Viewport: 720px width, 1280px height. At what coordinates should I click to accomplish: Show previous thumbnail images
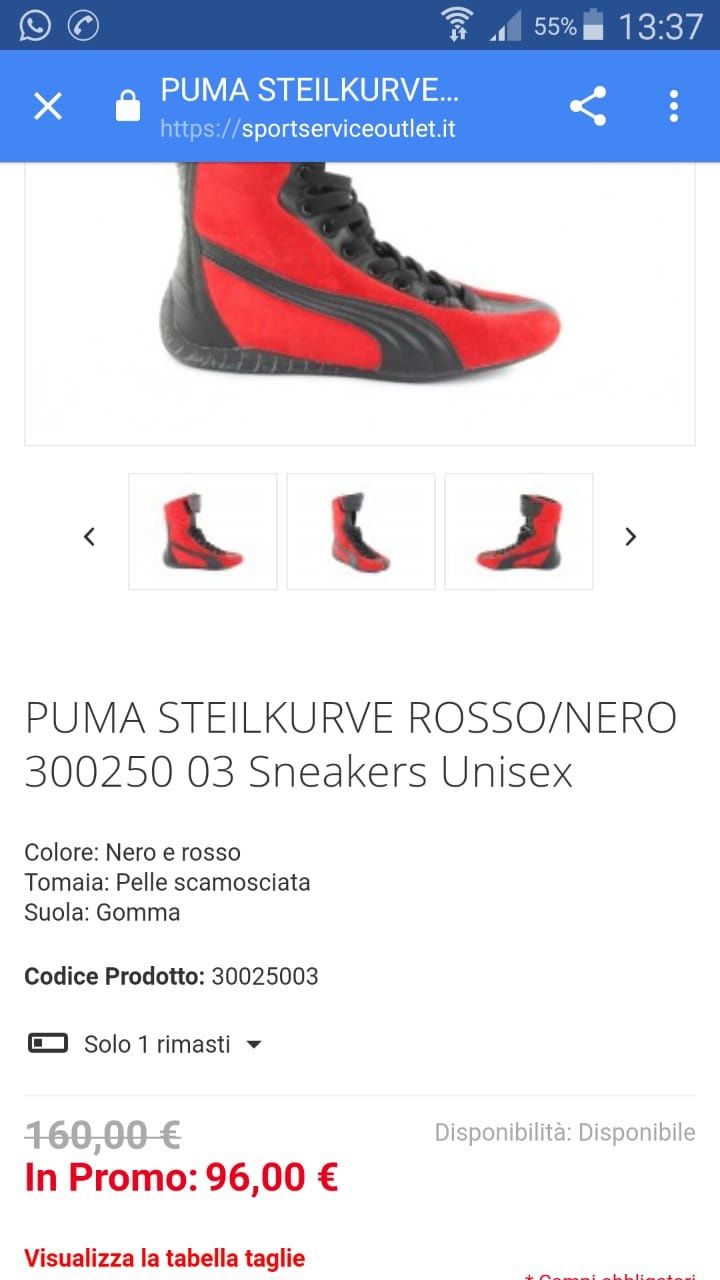[89, 537]
